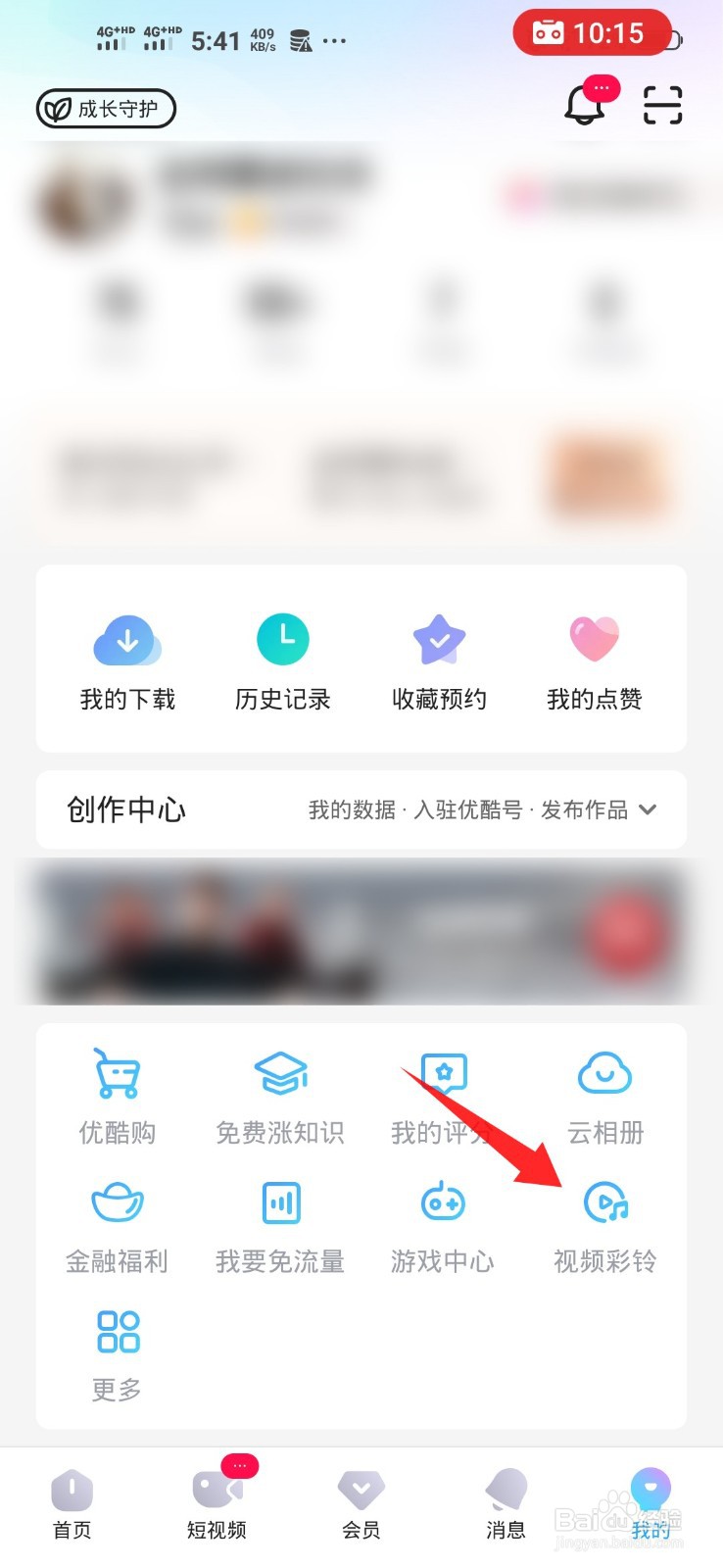Open 历史记录 viewing history
Screen dimensions: 723x1568
tap(282, 661)
